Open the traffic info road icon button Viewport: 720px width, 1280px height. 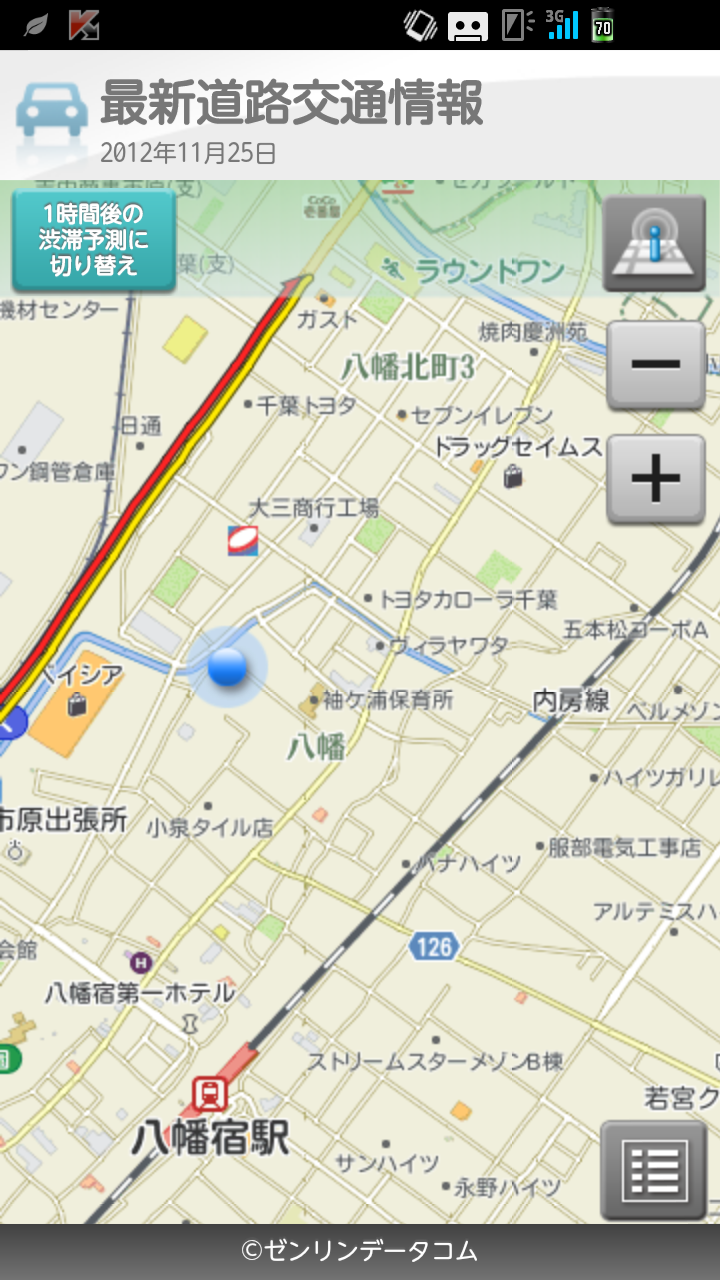pyautogui.click(x=655, y=244)
